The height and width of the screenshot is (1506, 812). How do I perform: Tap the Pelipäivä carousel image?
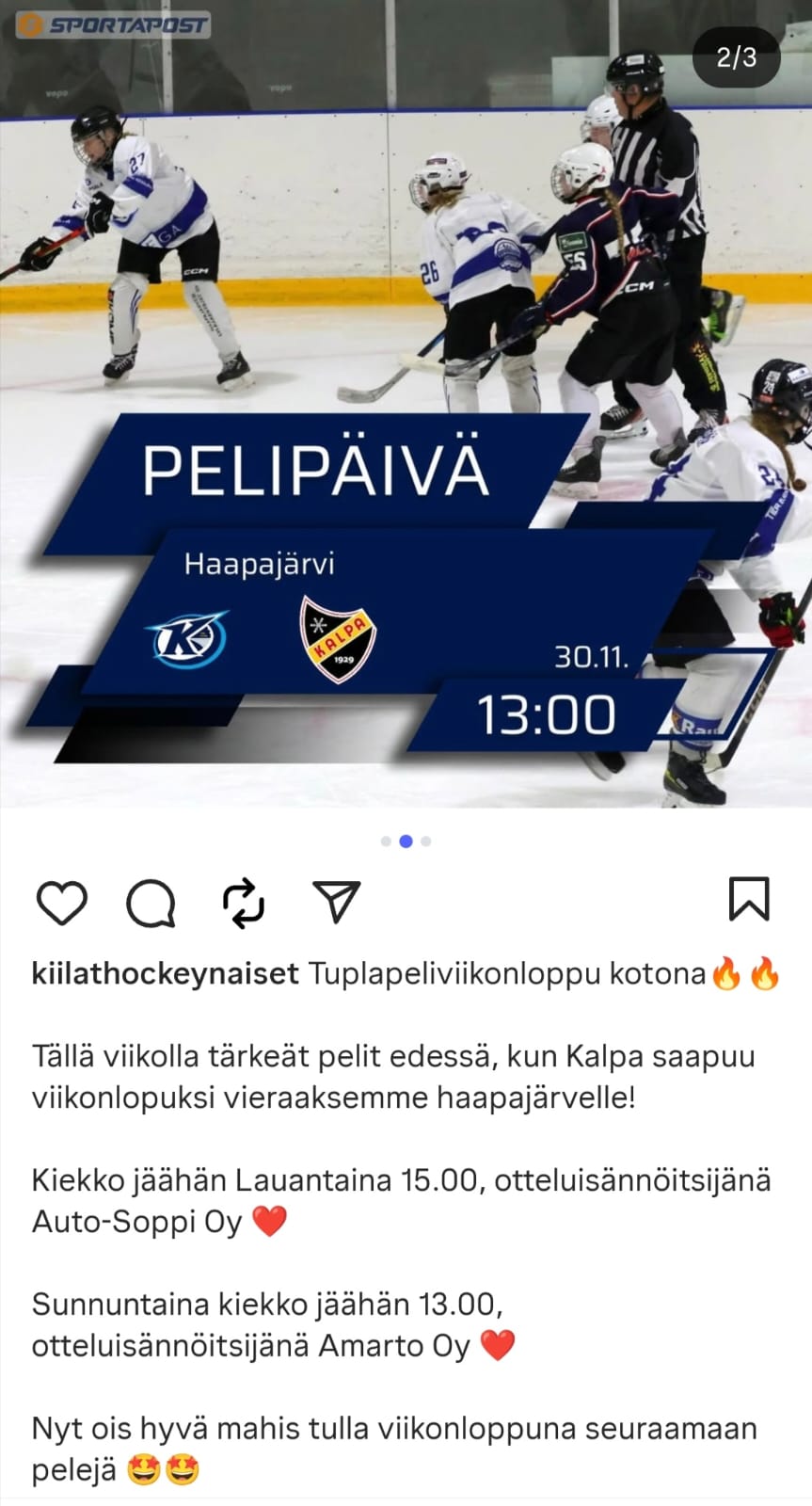point(406,405)
